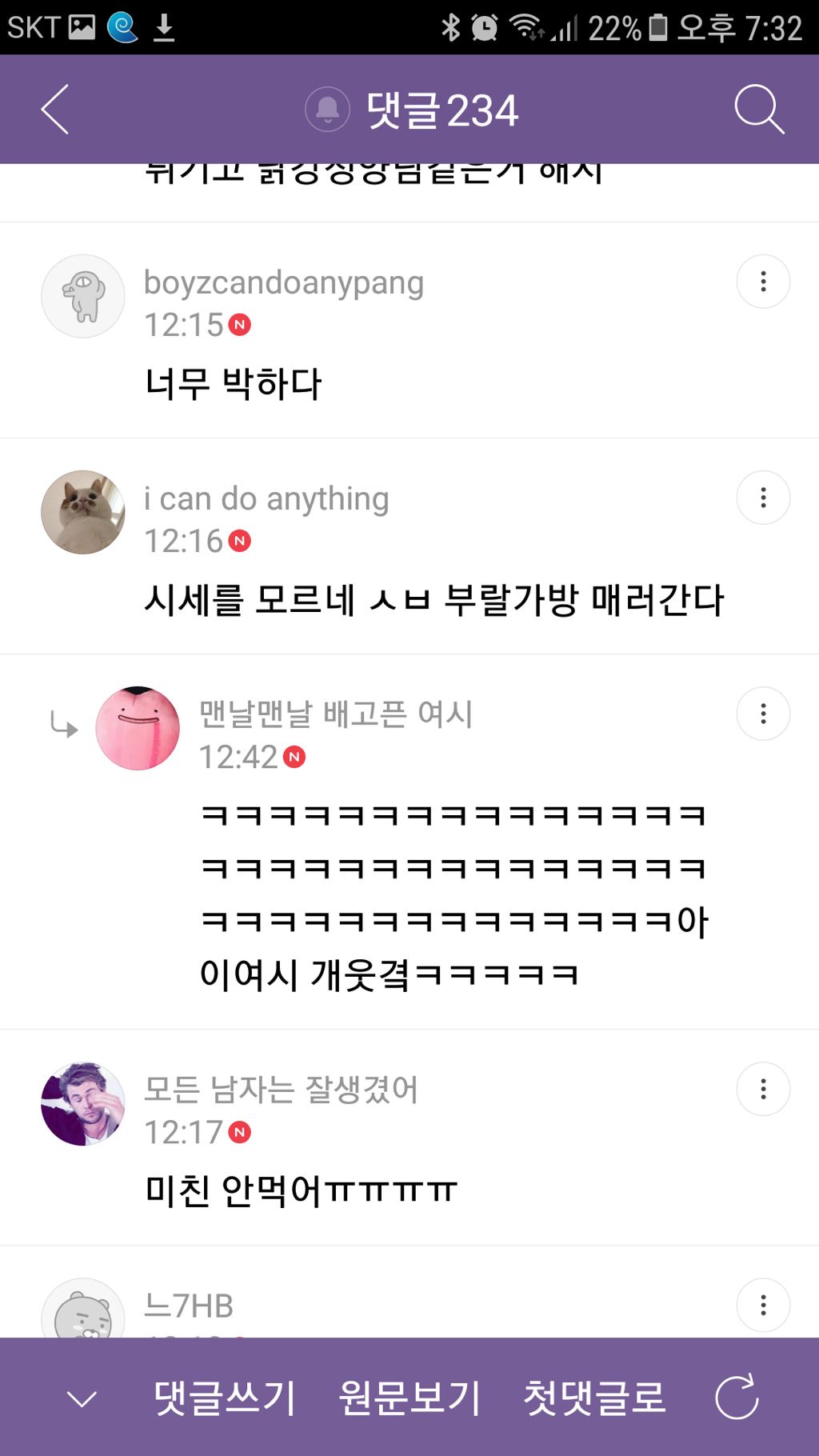Refresh the comments list

click(737, 1398)
